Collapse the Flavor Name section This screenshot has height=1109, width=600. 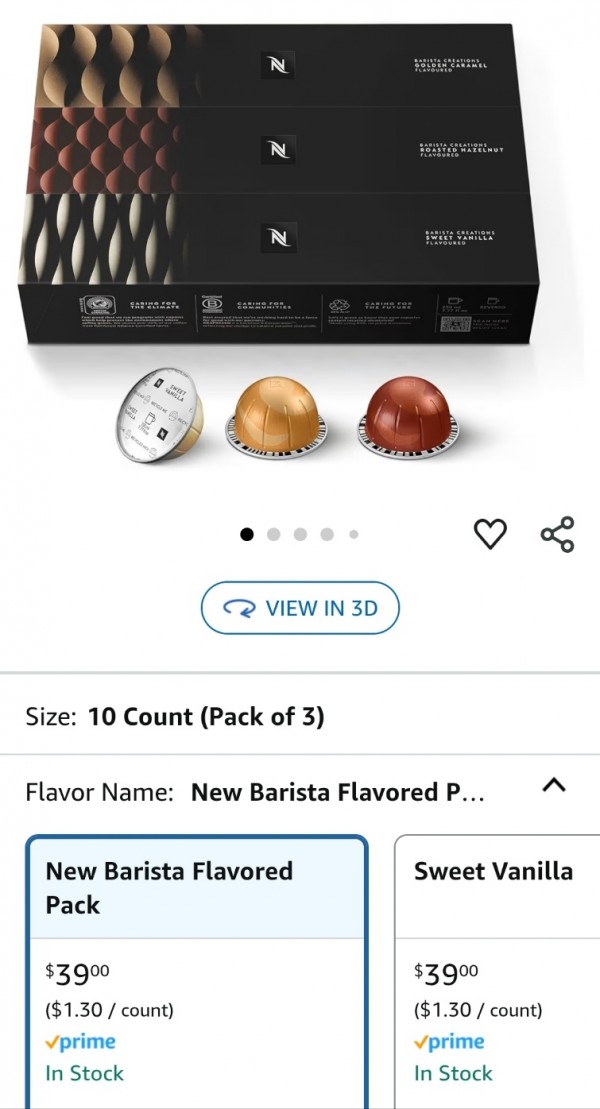[x=554, y=786]
